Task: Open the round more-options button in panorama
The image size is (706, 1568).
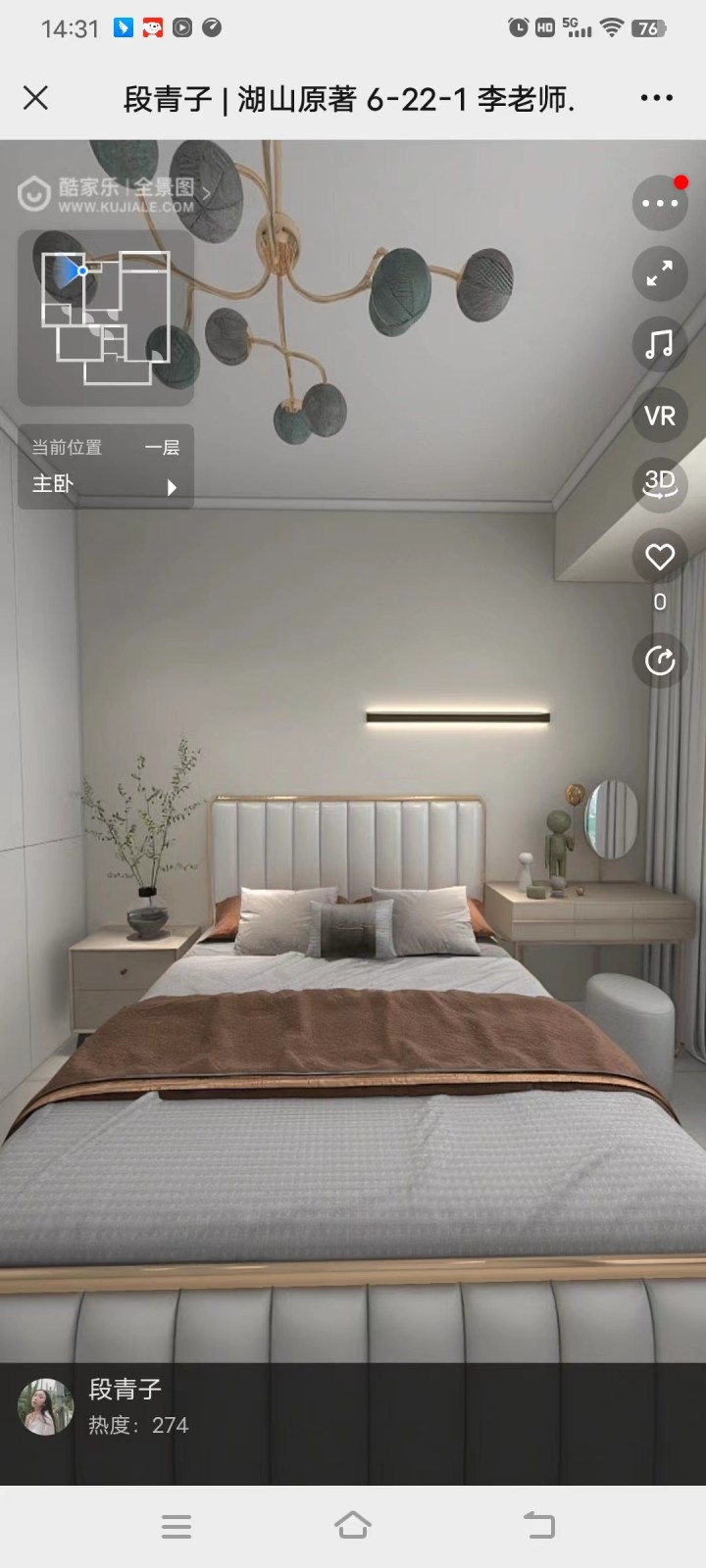Action: click(x=660, y=203)
